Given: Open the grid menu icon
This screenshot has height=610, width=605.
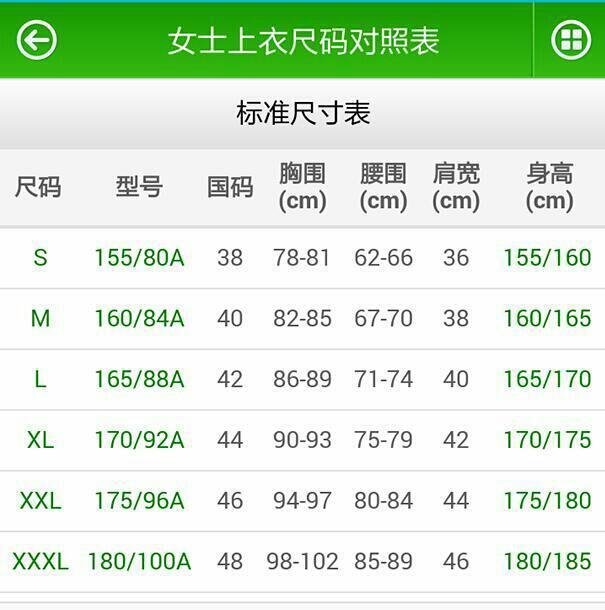Looking at the screenshot, I should pyautogui.click(x=571, y=40).
